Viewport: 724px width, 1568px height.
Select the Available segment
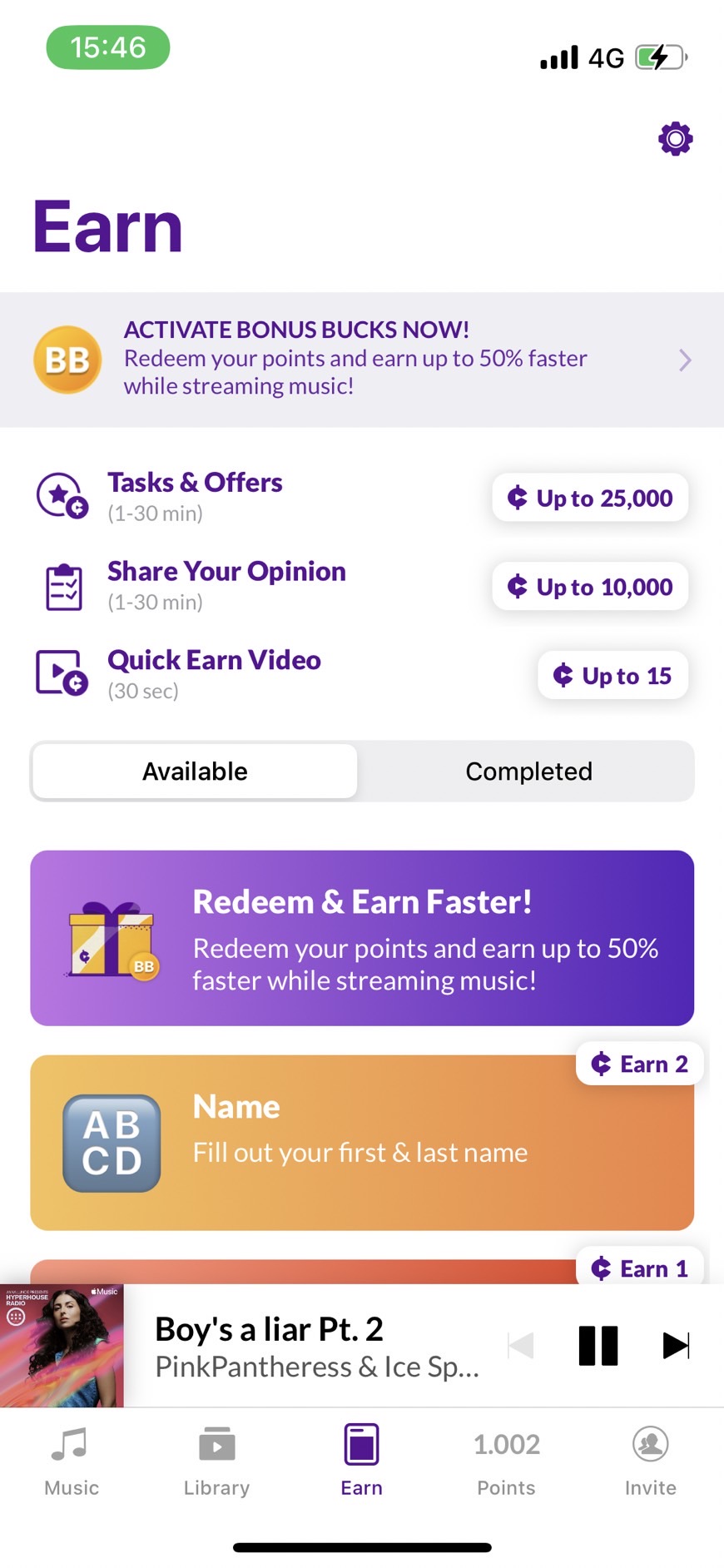click(195, 772)
